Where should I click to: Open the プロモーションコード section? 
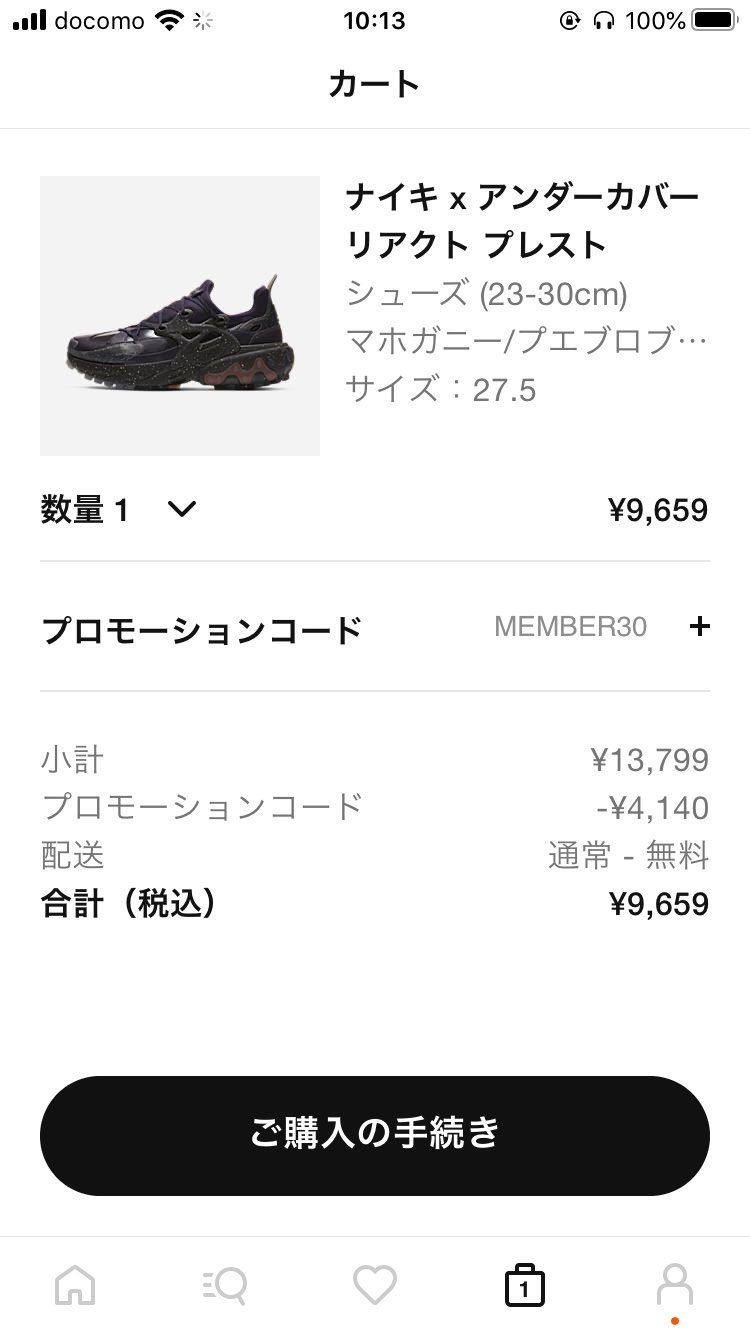(x=205, y=626)
